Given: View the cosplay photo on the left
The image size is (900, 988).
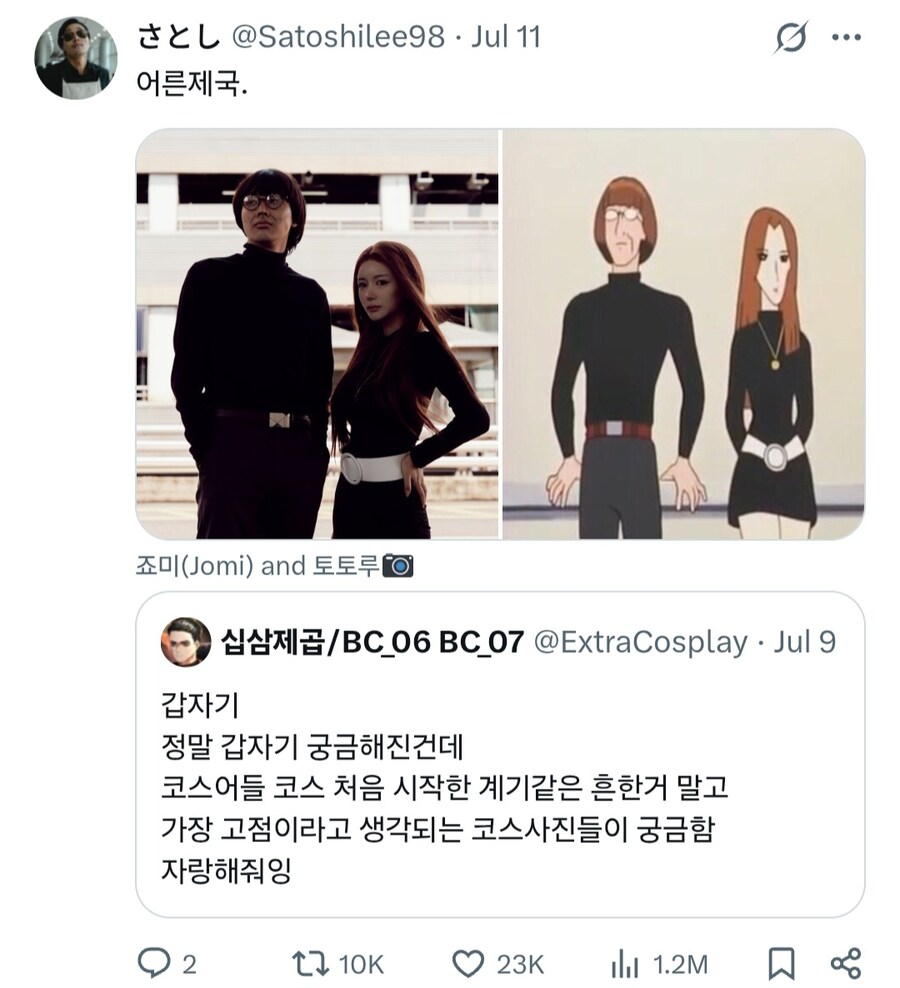Looking at the screenshot, I should 317,334.
